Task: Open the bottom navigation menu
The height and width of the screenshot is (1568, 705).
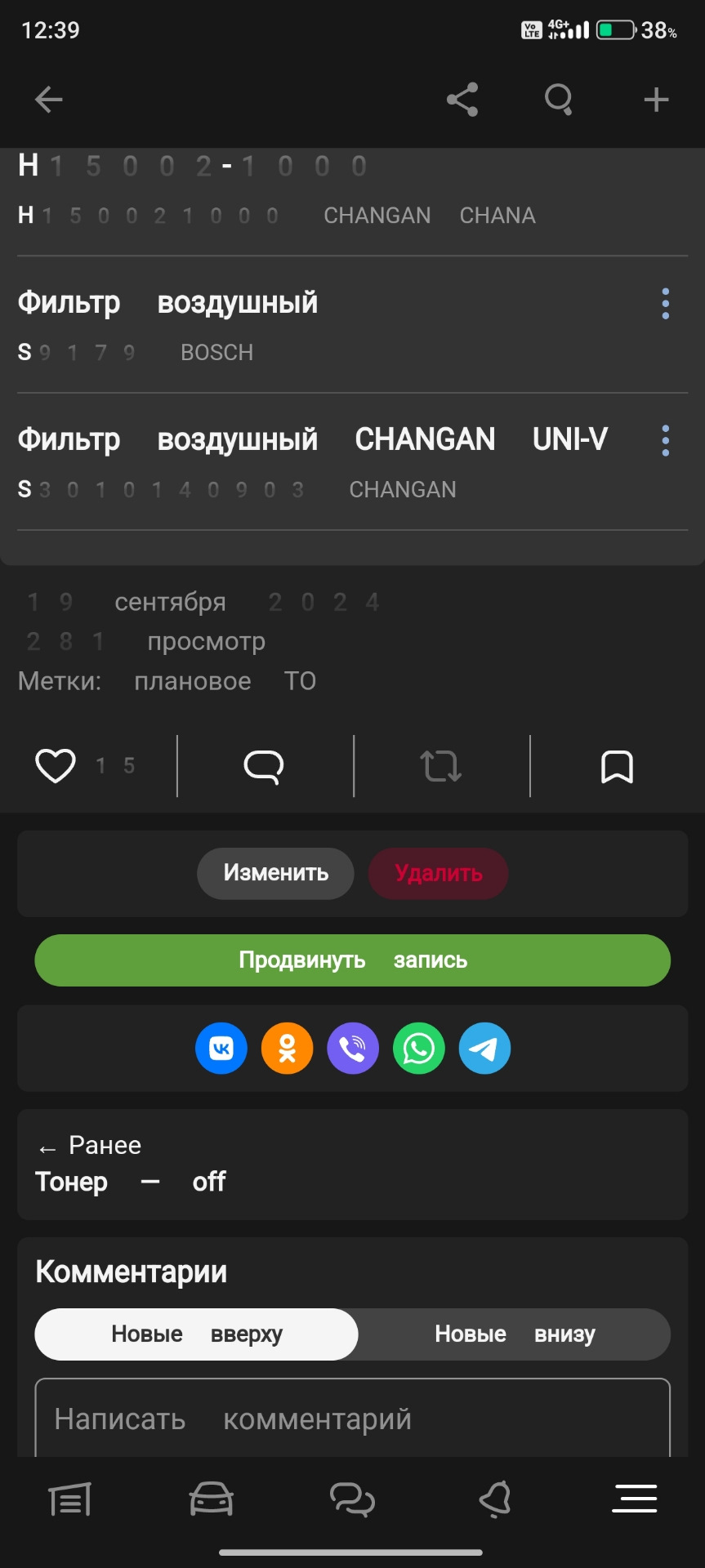Action: [x=634, y=1499]
